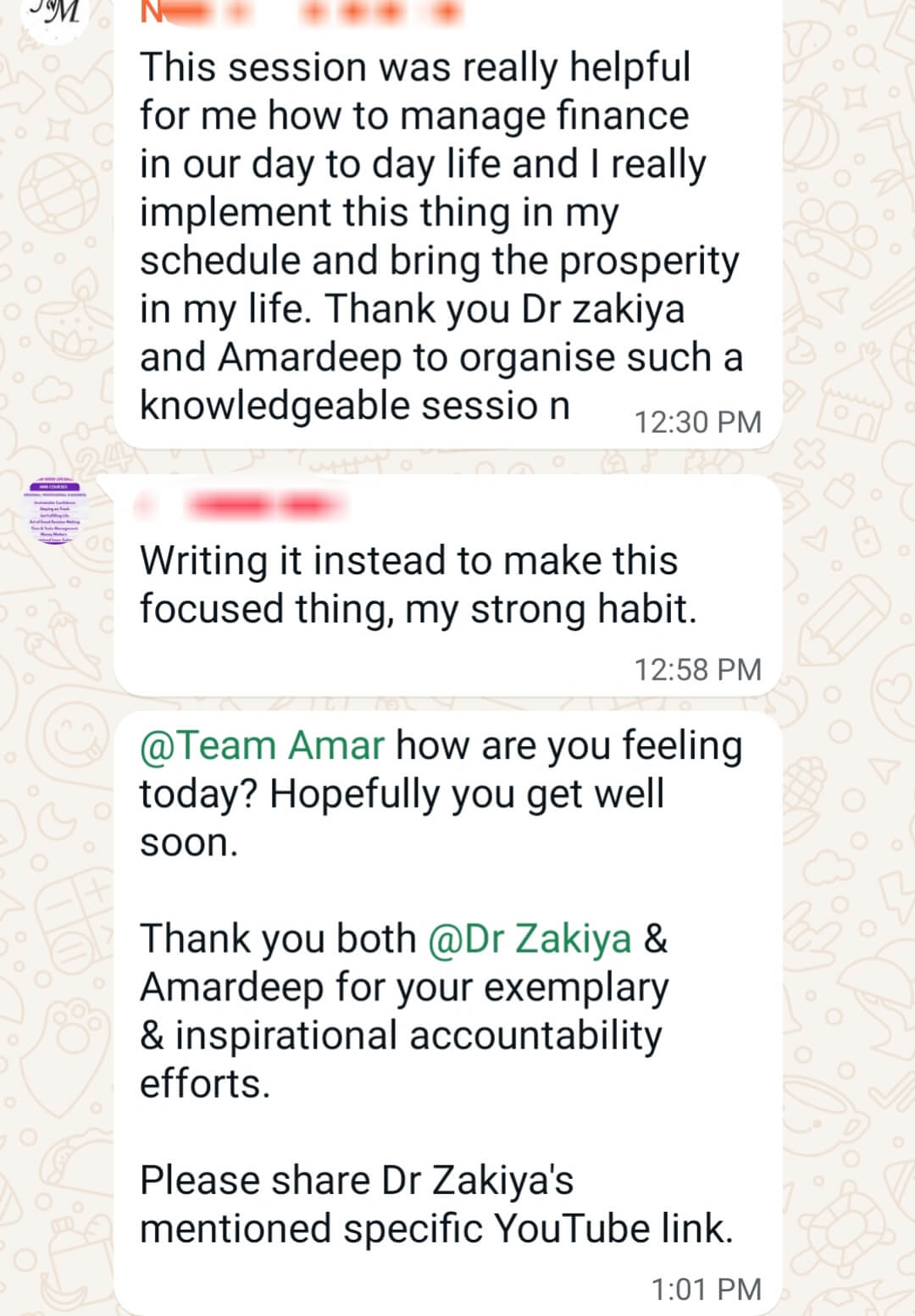Open the @Team Amar mention
This screenshot has width=915, height=1316.
[262, 746]
